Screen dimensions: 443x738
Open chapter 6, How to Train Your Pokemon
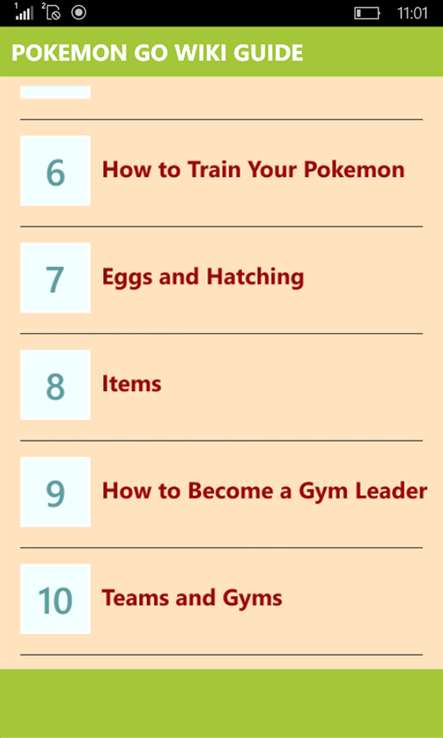pos(221,170)
